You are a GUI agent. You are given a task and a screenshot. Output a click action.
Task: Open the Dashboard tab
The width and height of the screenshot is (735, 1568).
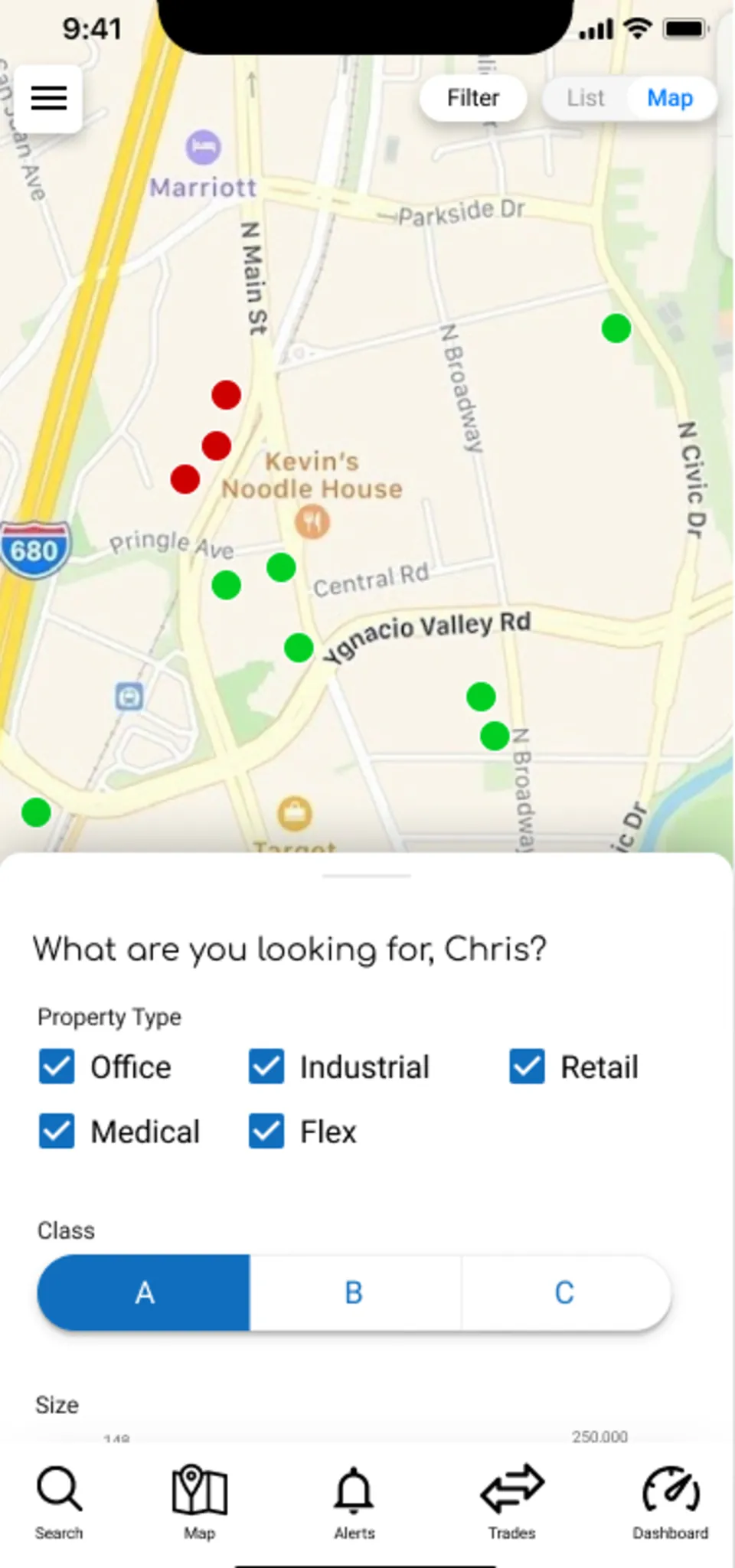coord(670,1502)
